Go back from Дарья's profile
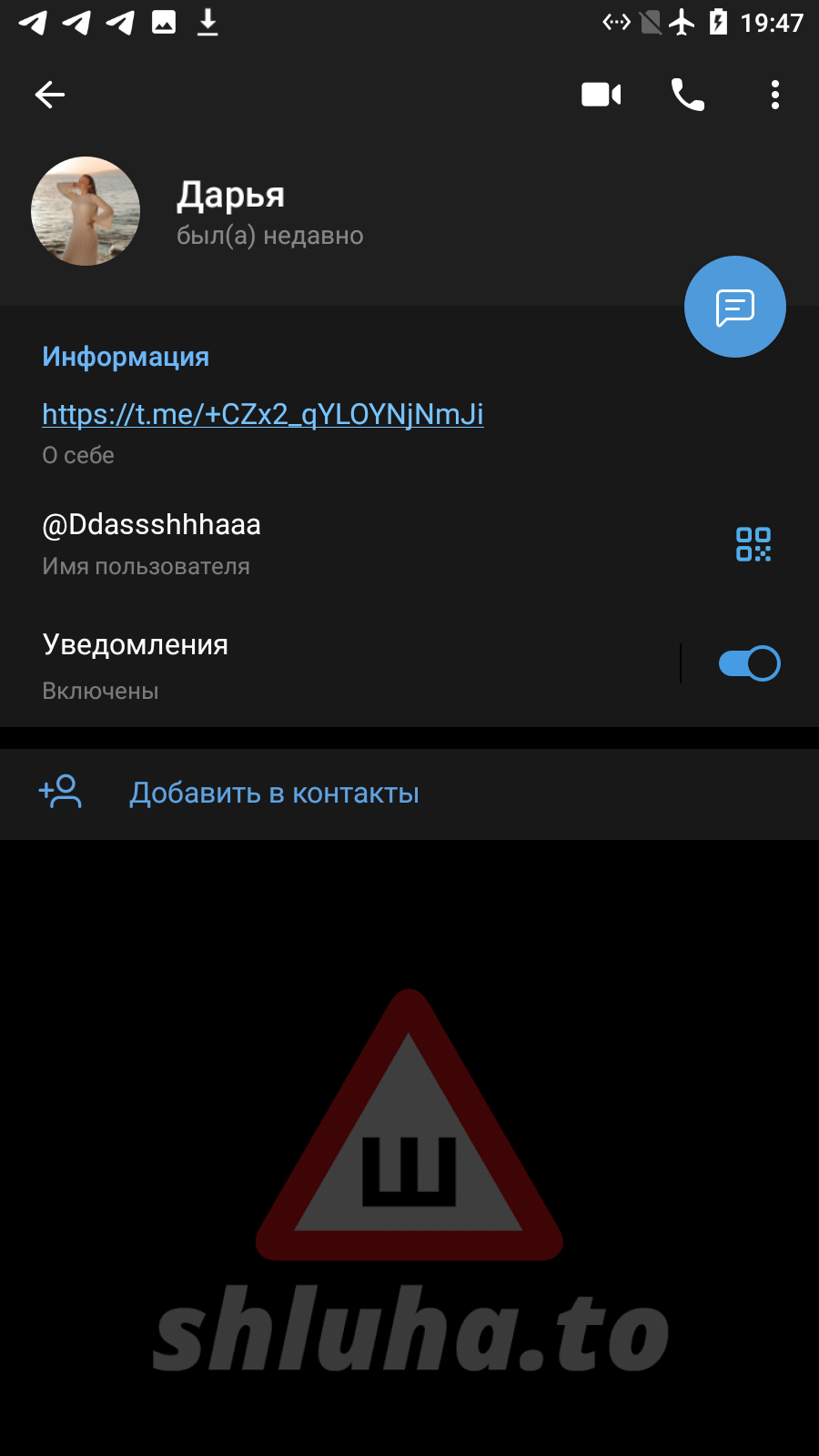This screenshot has height=1456, width=819. click(50, 95)
